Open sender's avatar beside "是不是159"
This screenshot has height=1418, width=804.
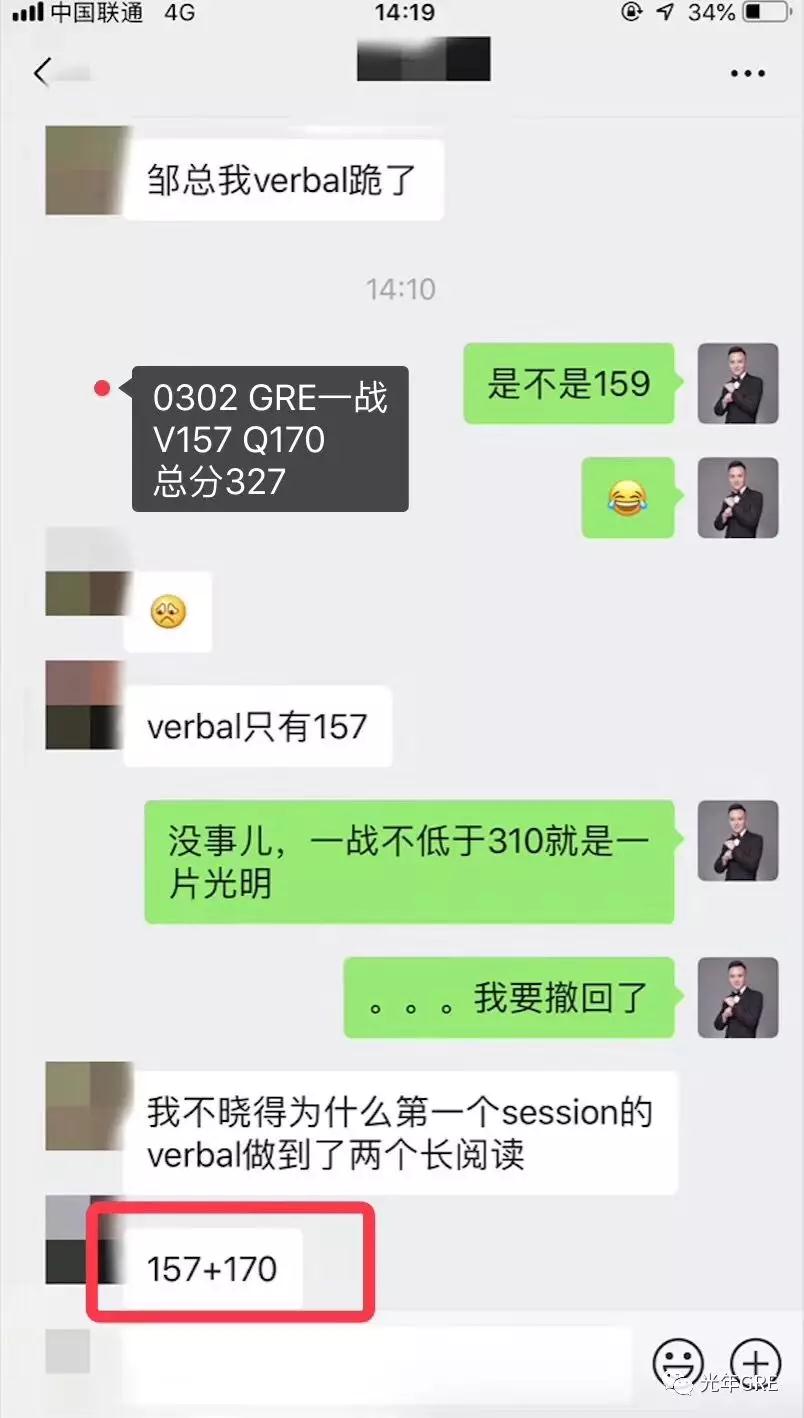737,383
